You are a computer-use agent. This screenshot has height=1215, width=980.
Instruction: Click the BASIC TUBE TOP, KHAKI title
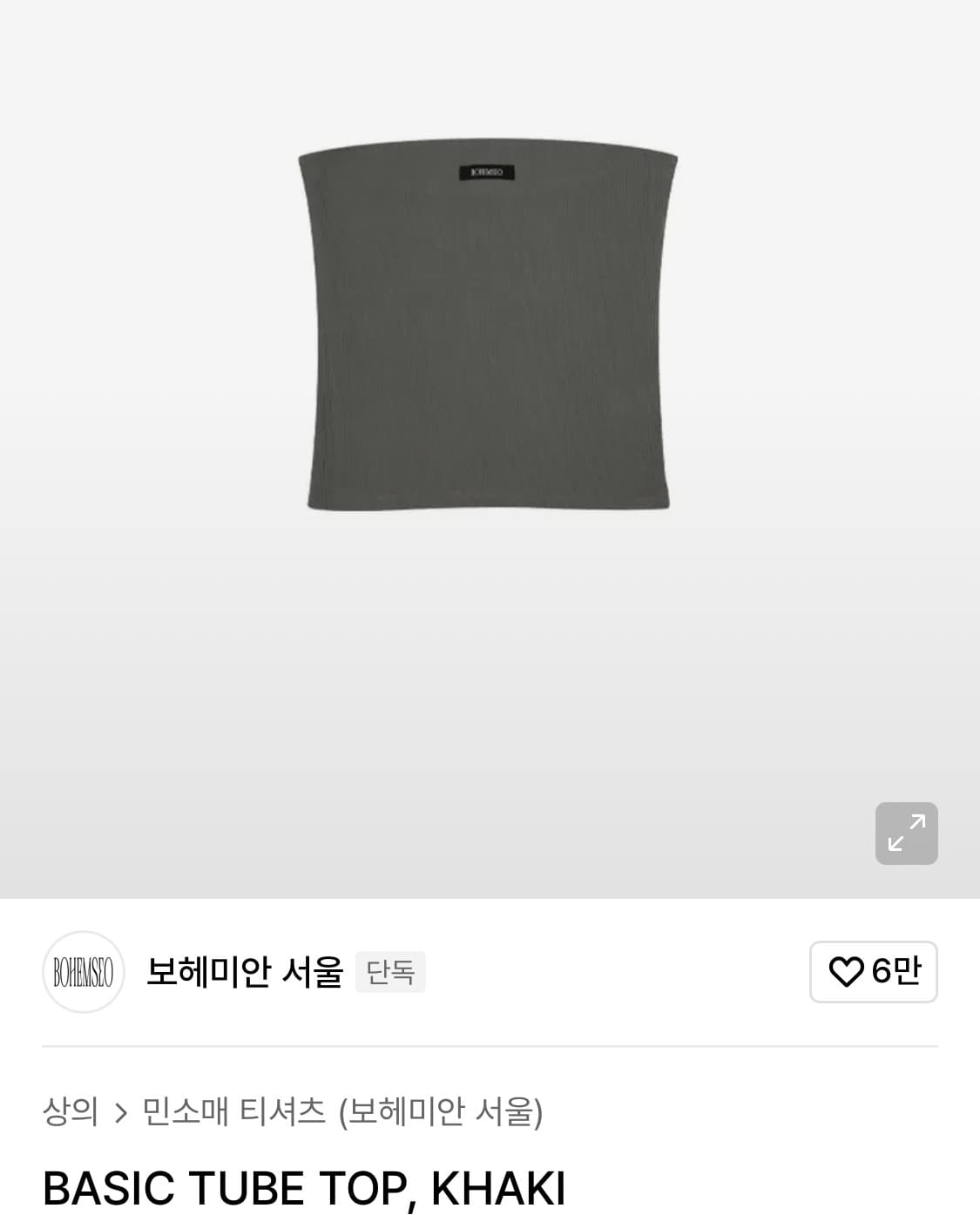pos(307,1186)
